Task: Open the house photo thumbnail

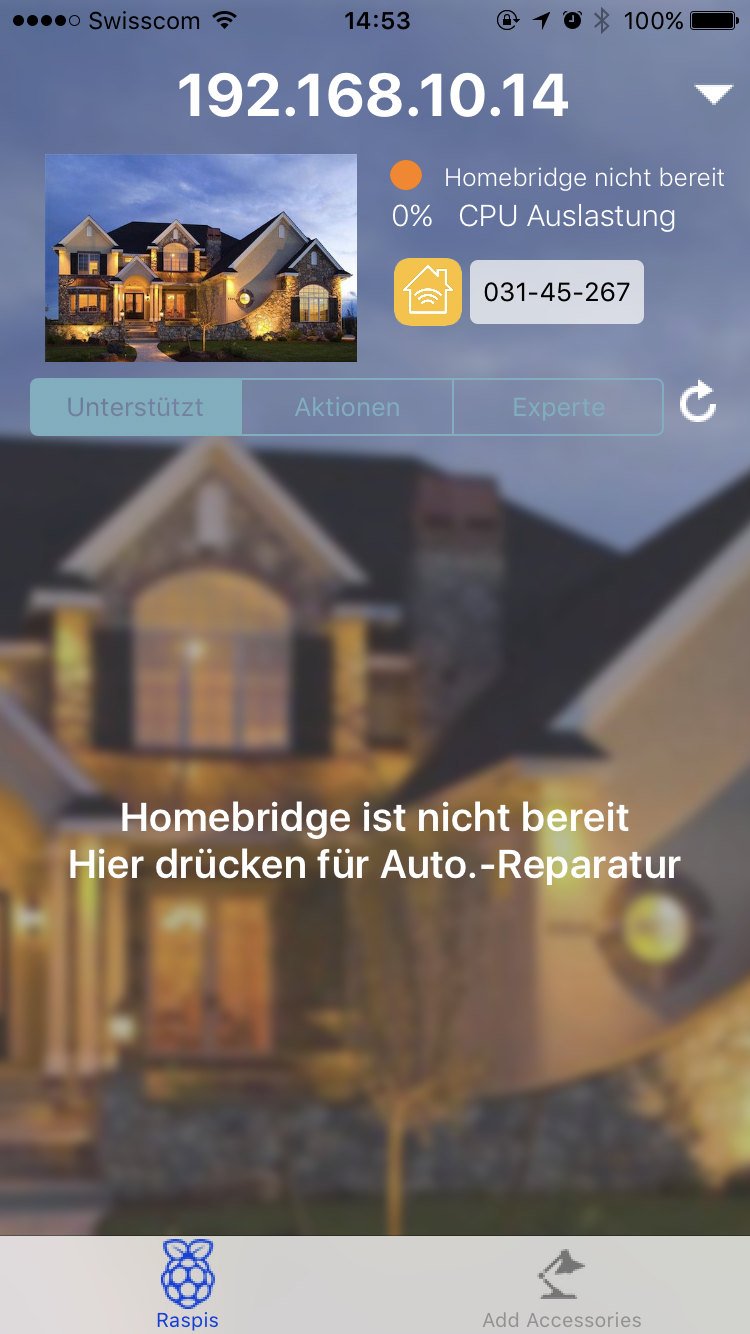Action: coord(201,258)
